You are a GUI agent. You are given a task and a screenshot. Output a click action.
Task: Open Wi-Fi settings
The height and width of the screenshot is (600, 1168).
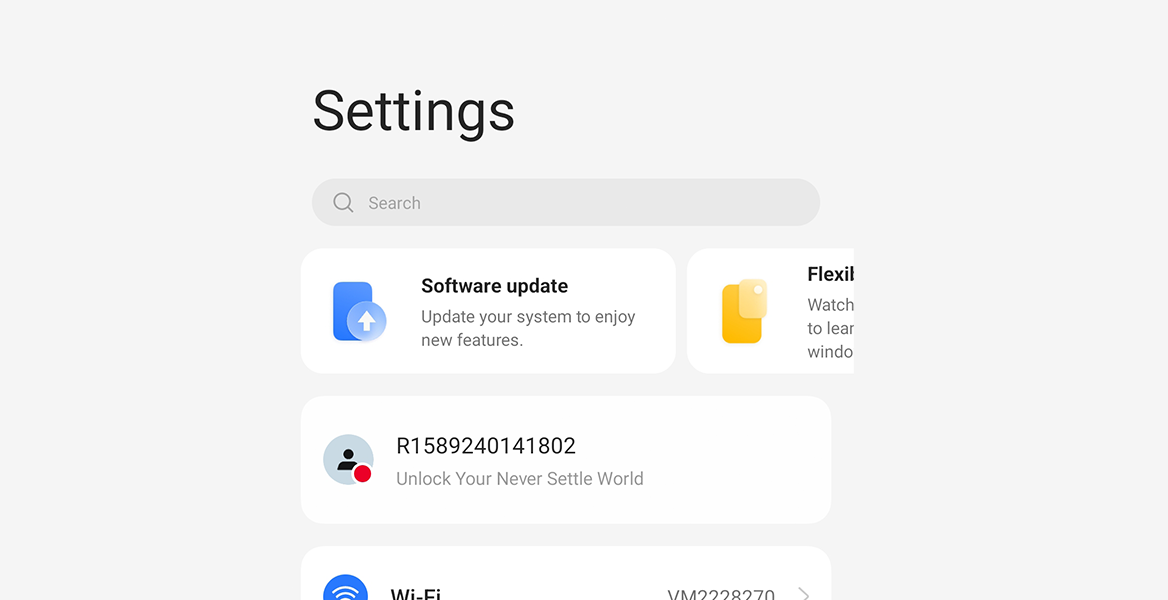565,588
